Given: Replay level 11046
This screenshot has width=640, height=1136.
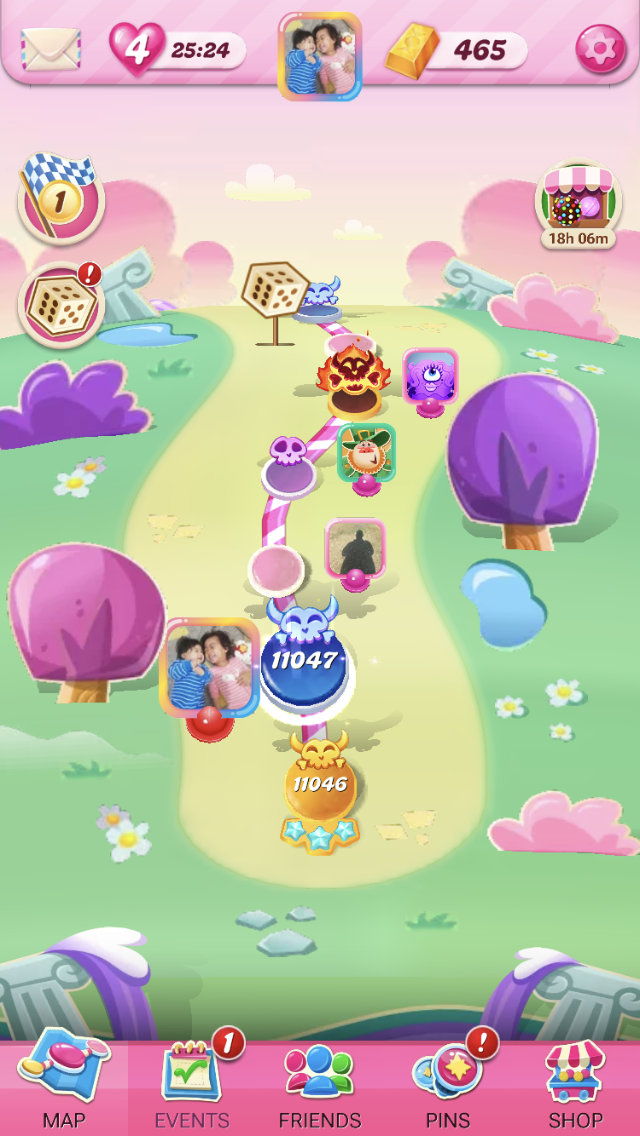Looking at the screenshot, I should pyautogui.click(x=320, y=791).
